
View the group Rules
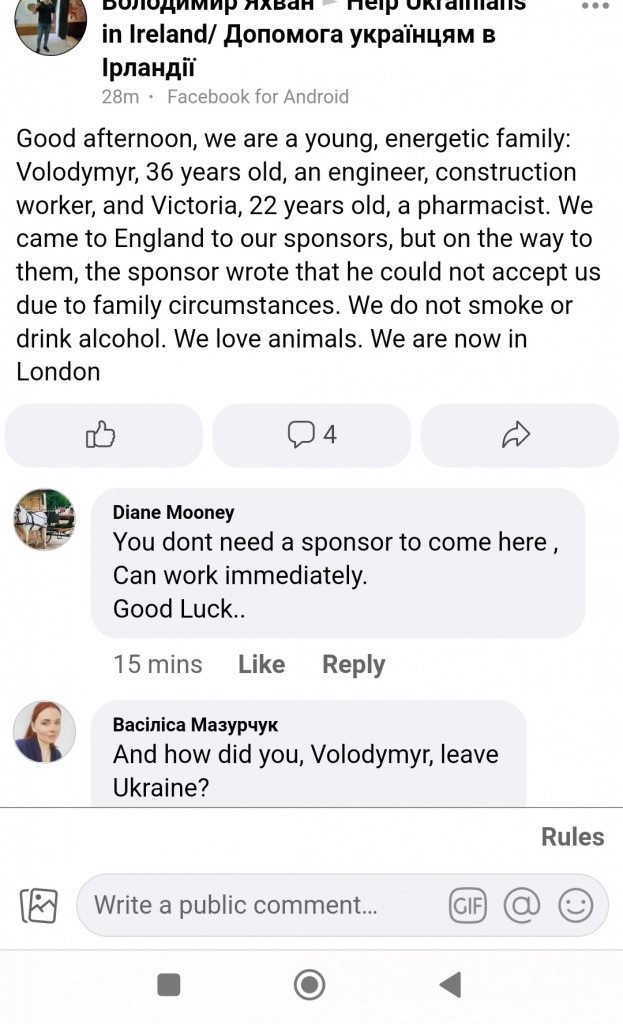coord(572,837)
